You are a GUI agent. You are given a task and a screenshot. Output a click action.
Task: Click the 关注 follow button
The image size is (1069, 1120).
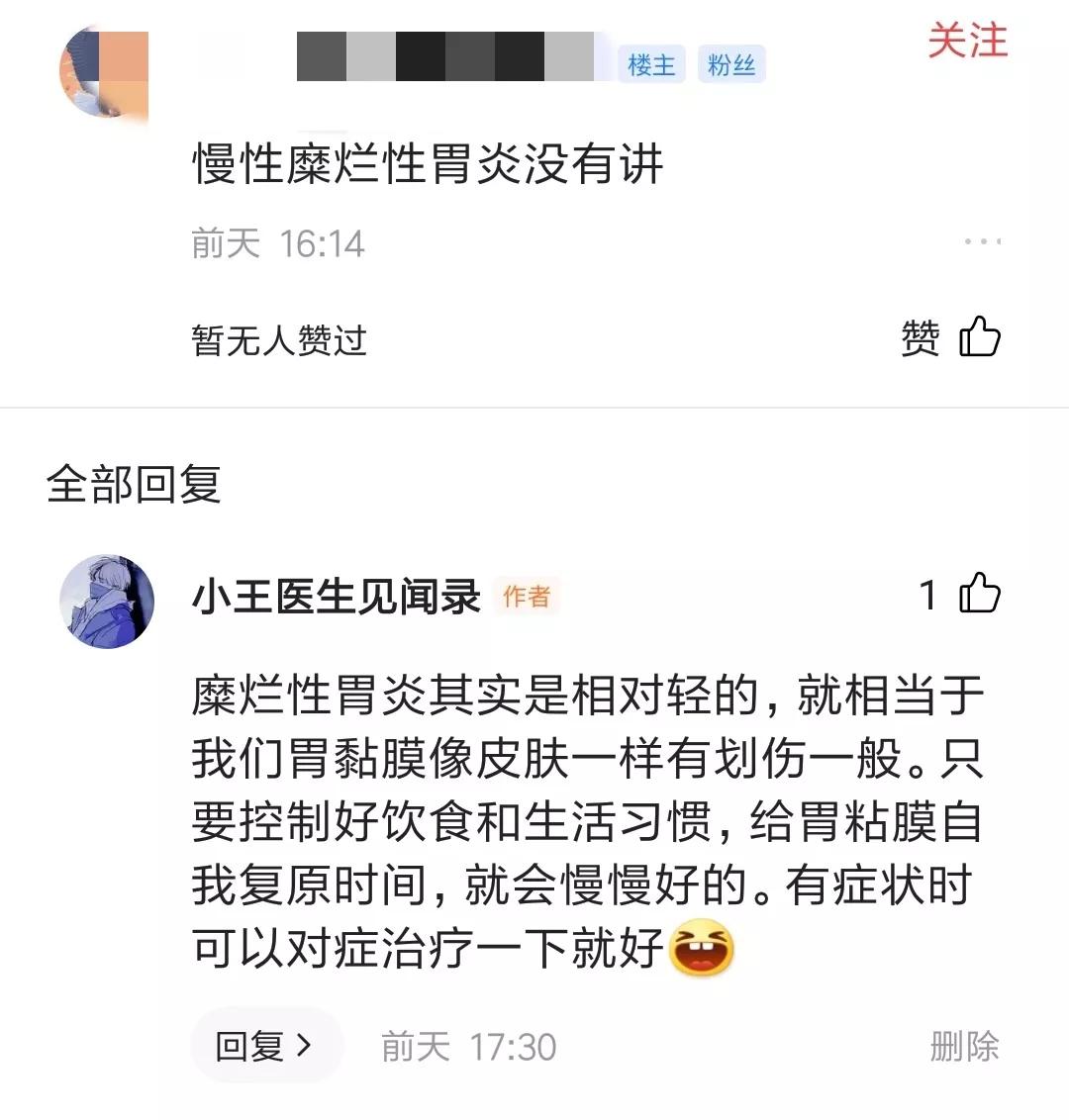point(967,42)
